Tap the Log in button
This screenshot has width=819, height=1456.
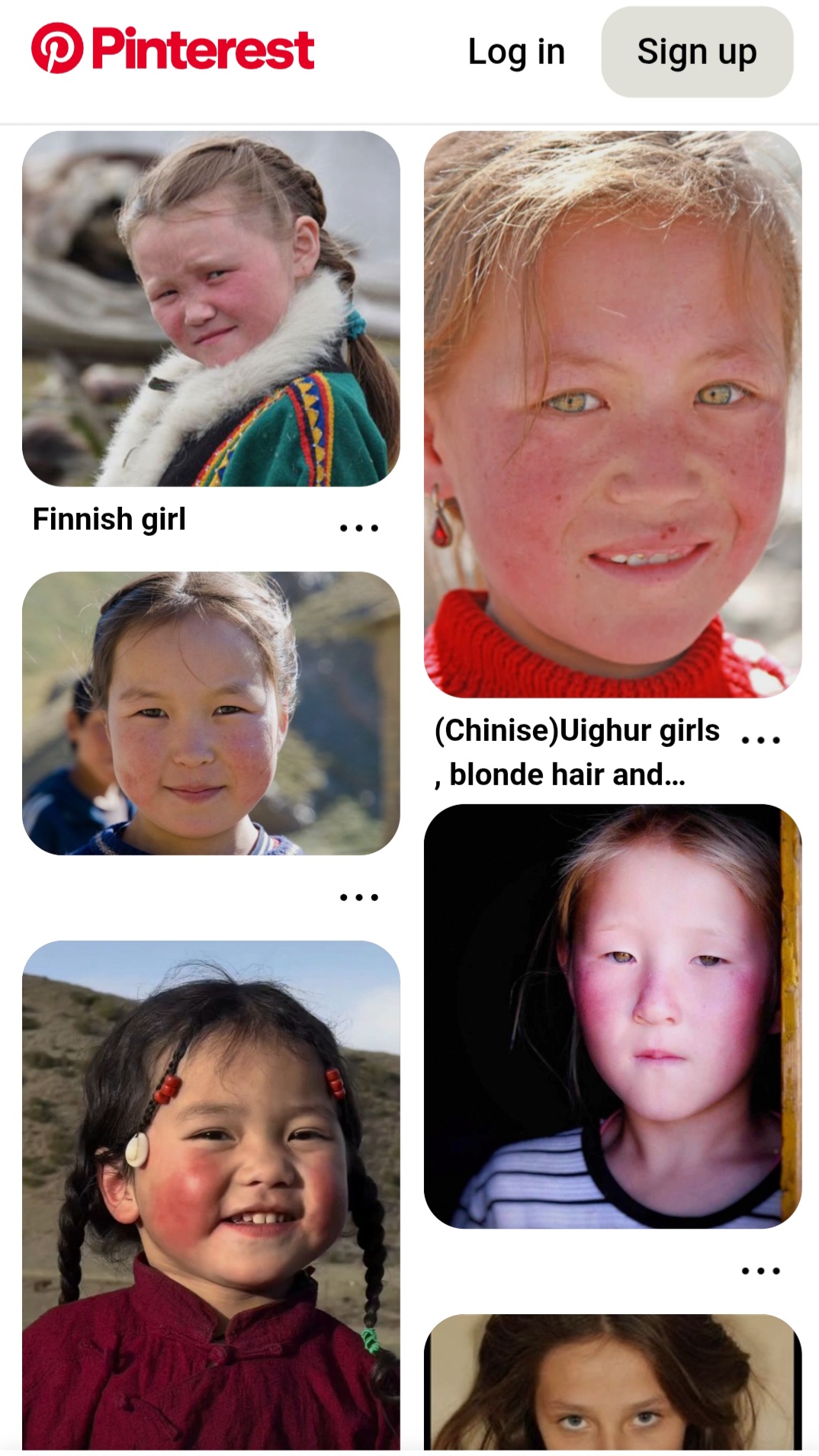(516, 52)
